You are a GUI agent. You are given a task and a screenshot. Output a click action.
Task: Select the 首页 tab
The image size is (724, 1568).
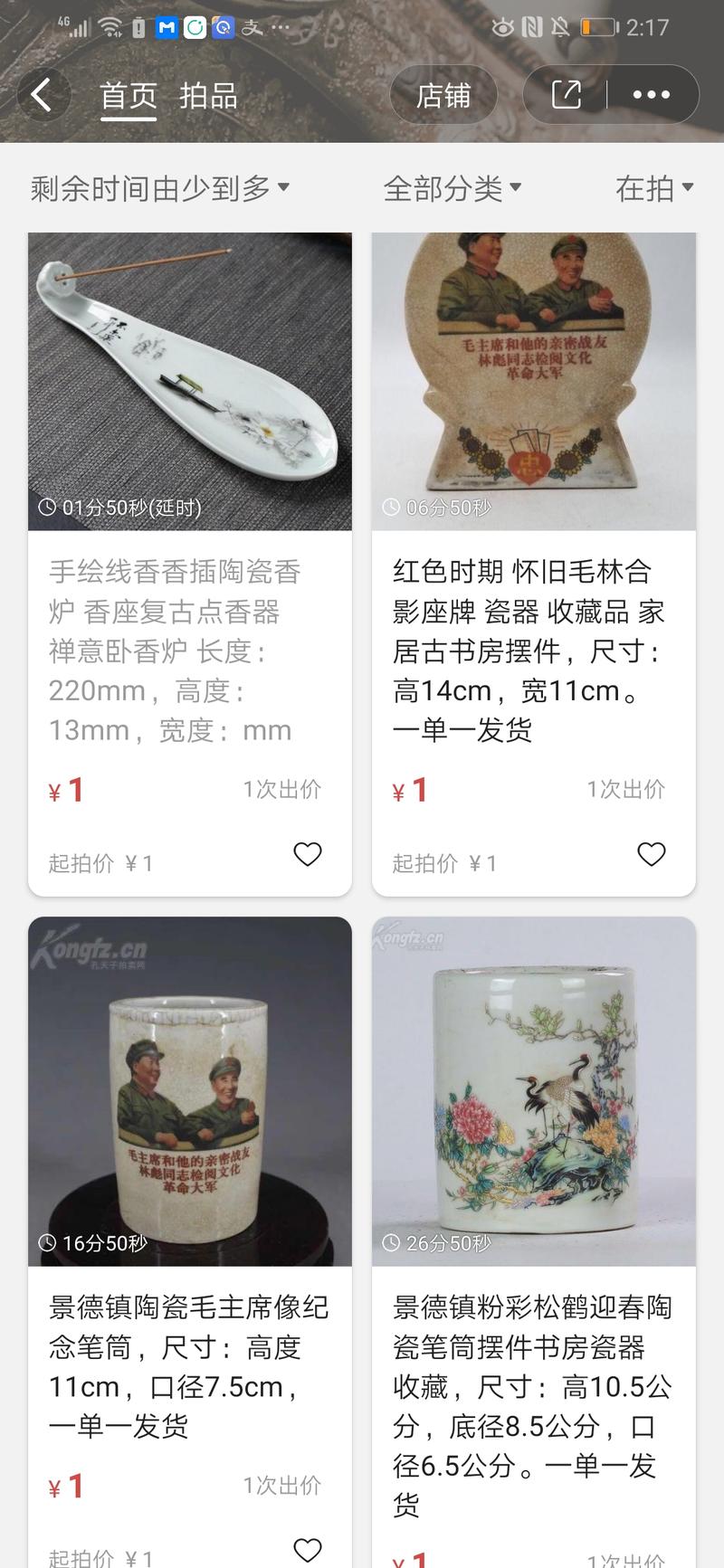pos(129,94)
